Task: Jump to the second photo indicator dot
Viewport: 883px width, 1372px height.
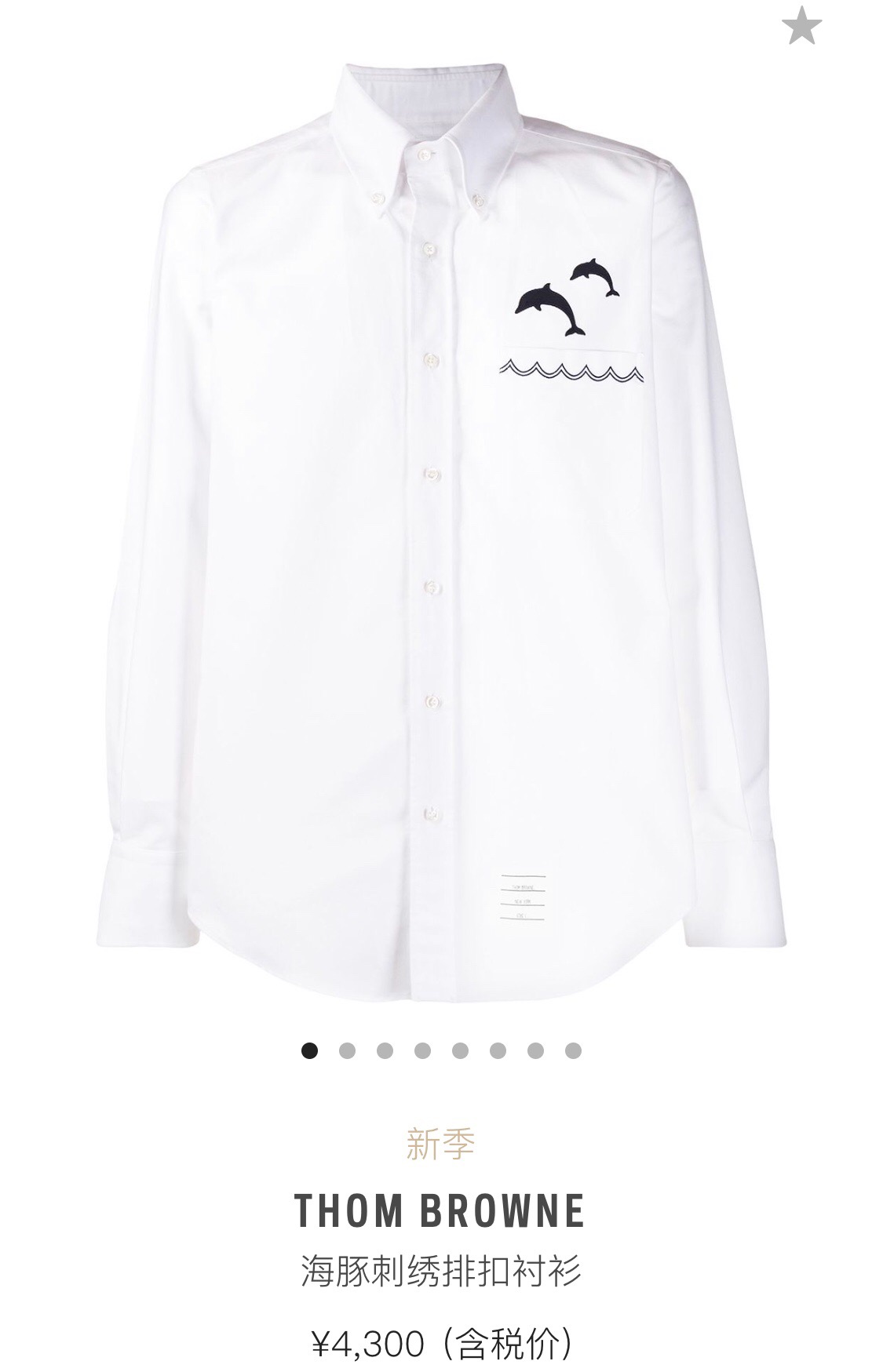Action: tap(347, 1050)
